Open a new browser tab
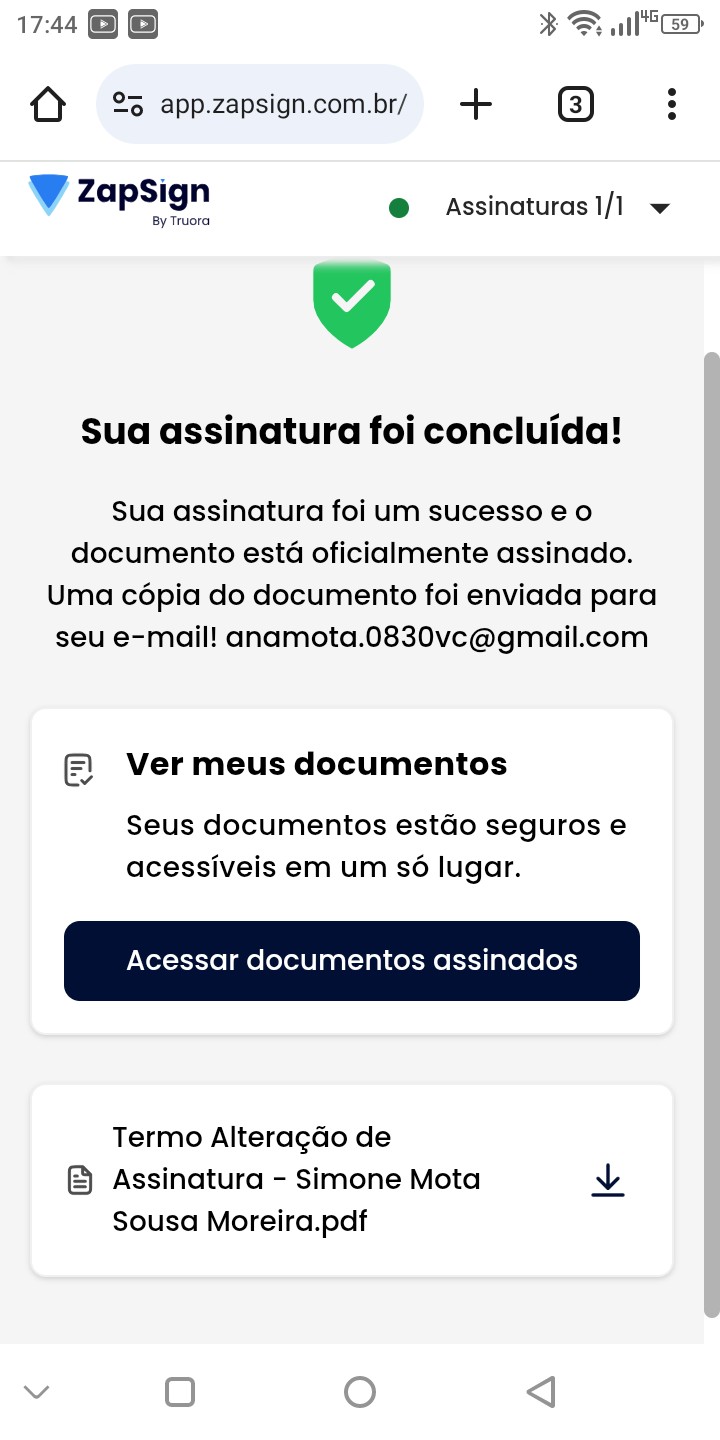 [x=476, y=104]
